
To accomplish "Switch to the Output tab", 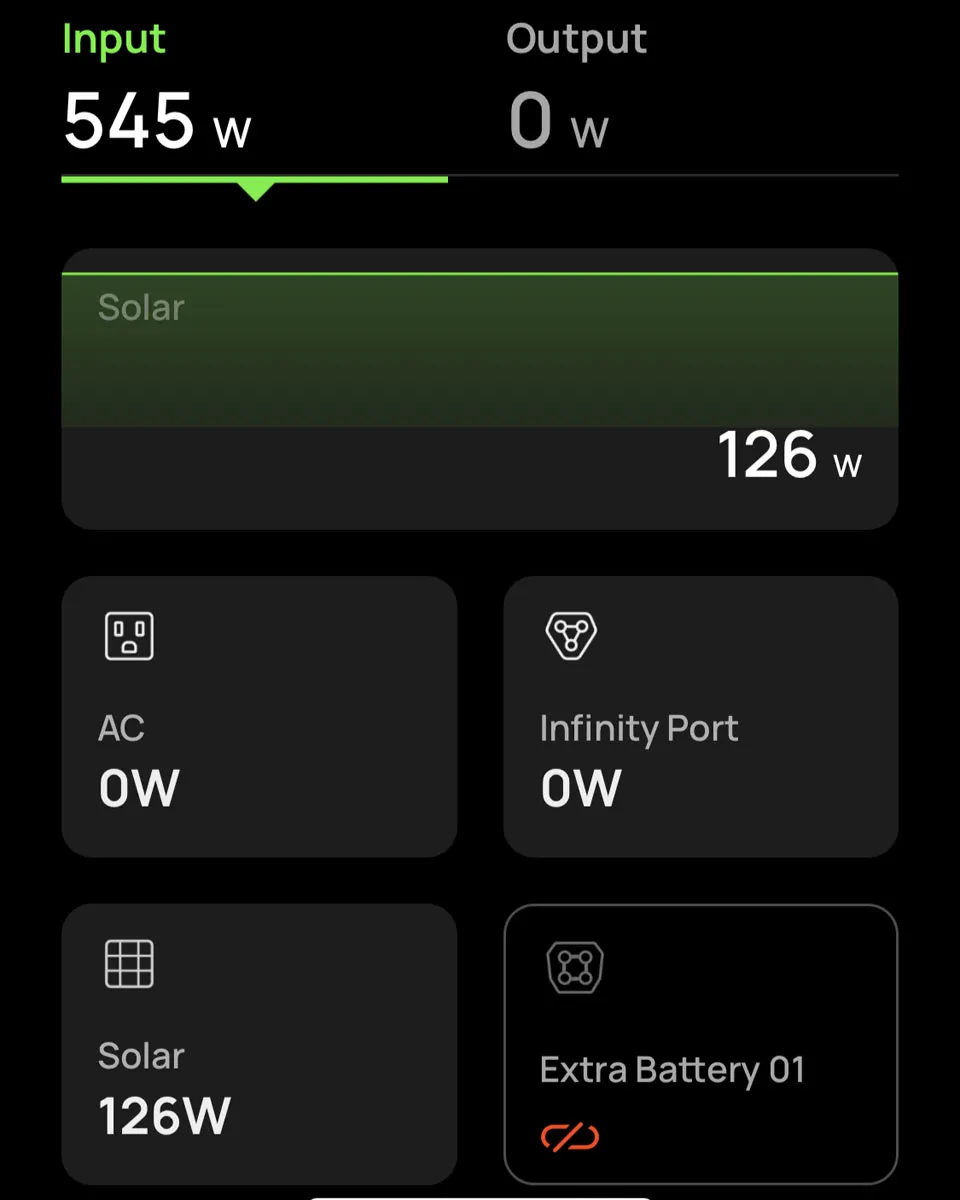I will pyautogui.click(x=578, y=95).
